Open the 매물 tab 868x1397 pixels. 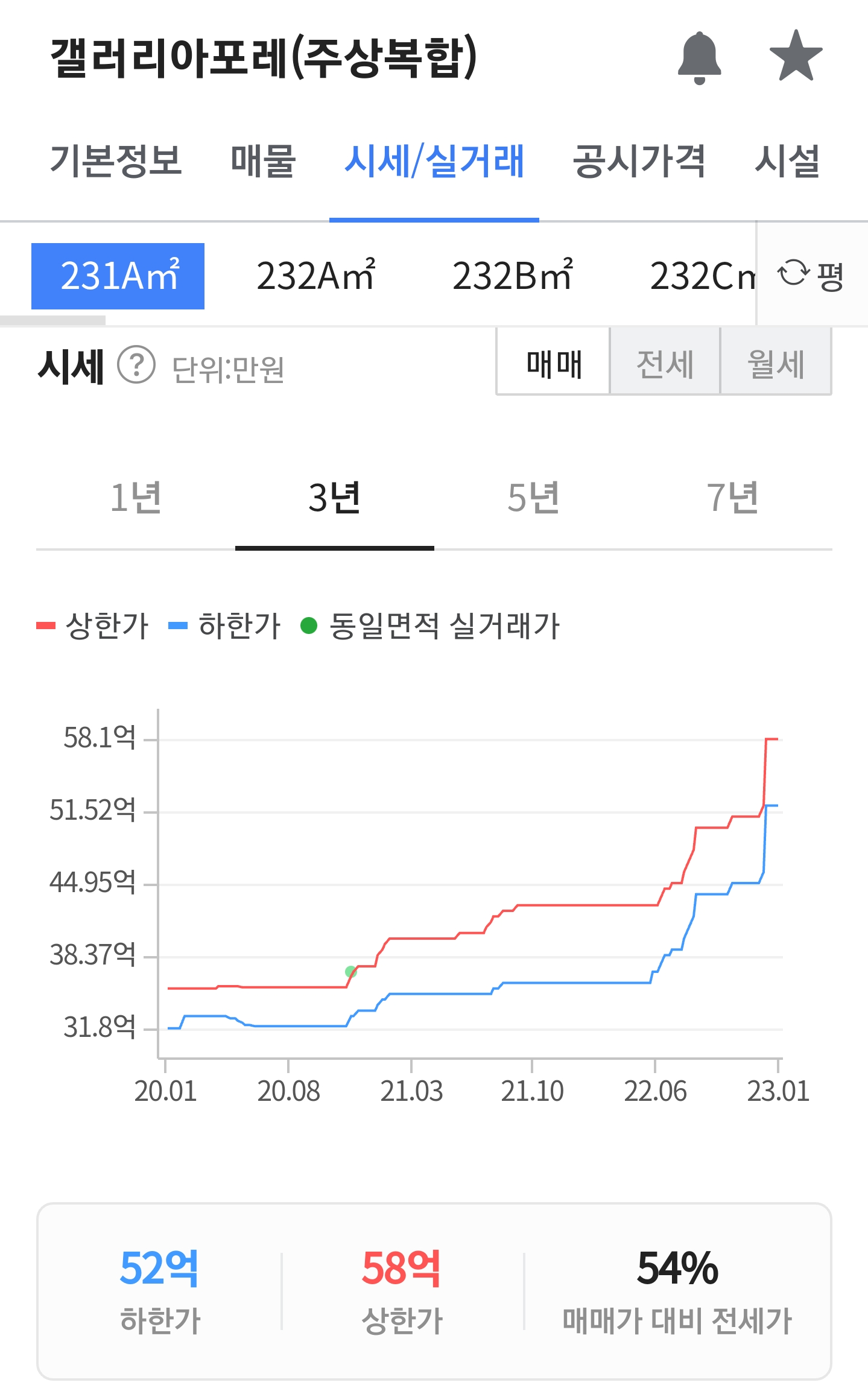[x=263, y=161]
